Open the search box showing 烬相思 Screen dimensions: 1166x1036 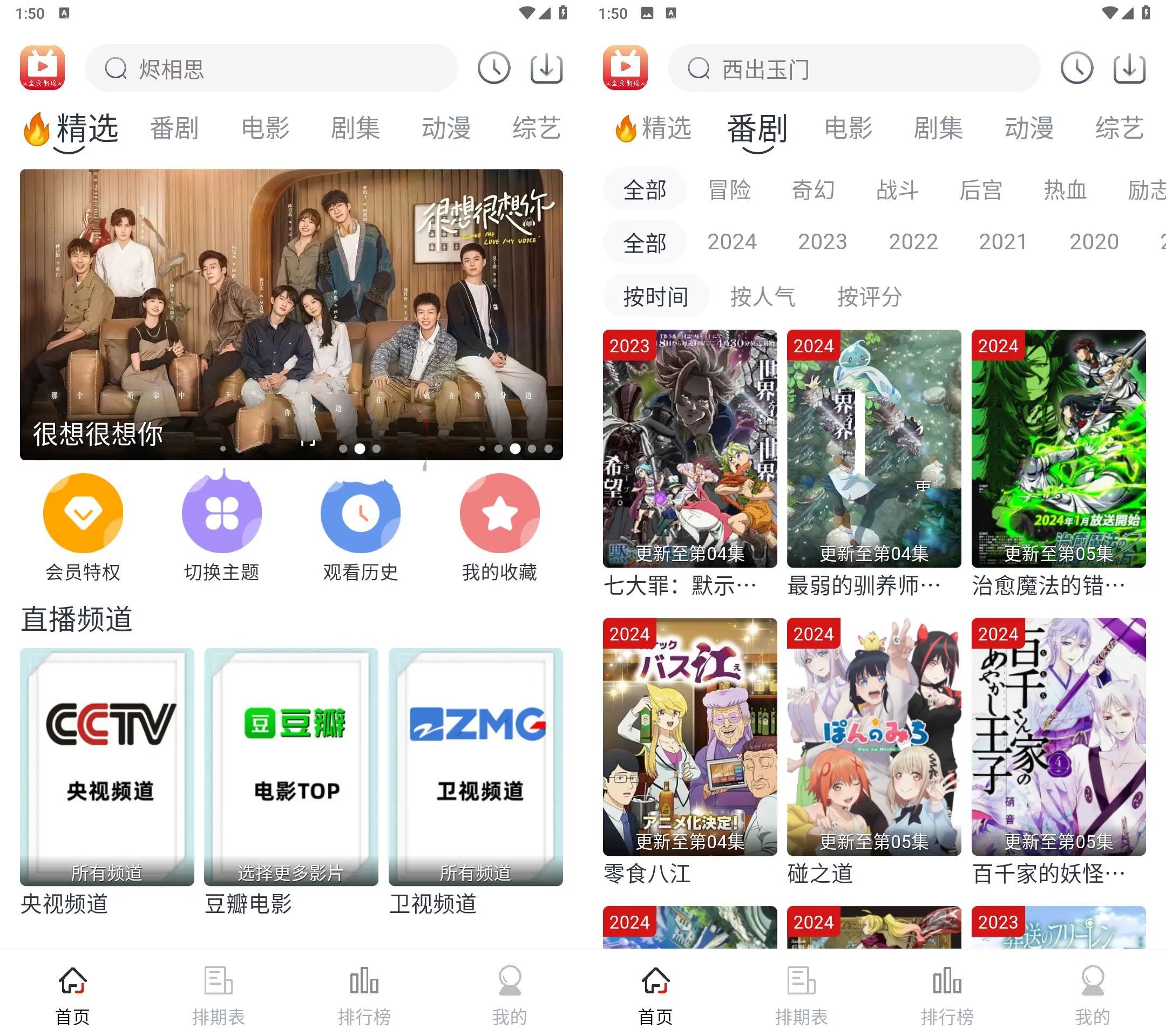point(271,69)
